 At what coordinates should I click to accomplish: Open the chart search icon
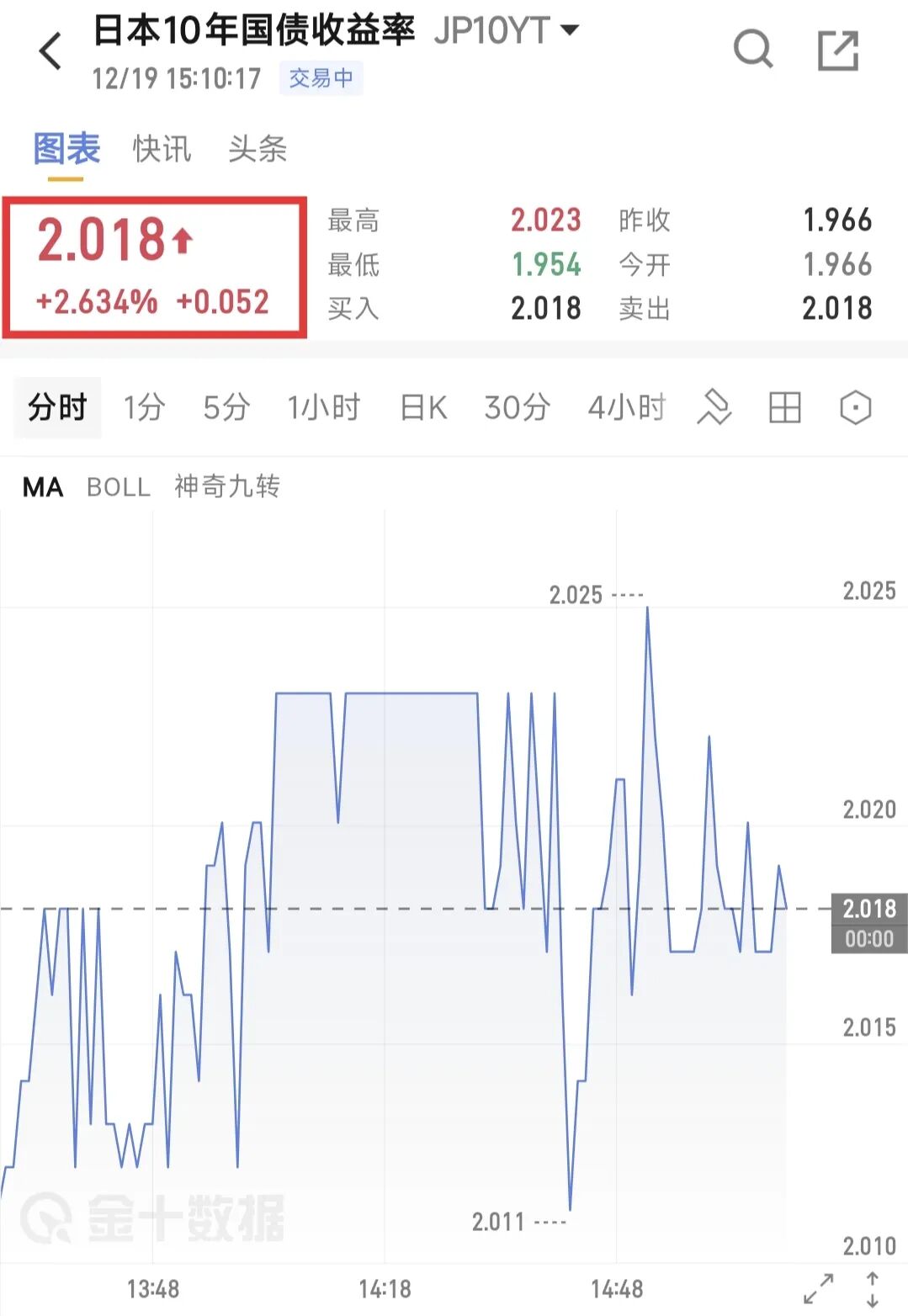tap(753, 50)
